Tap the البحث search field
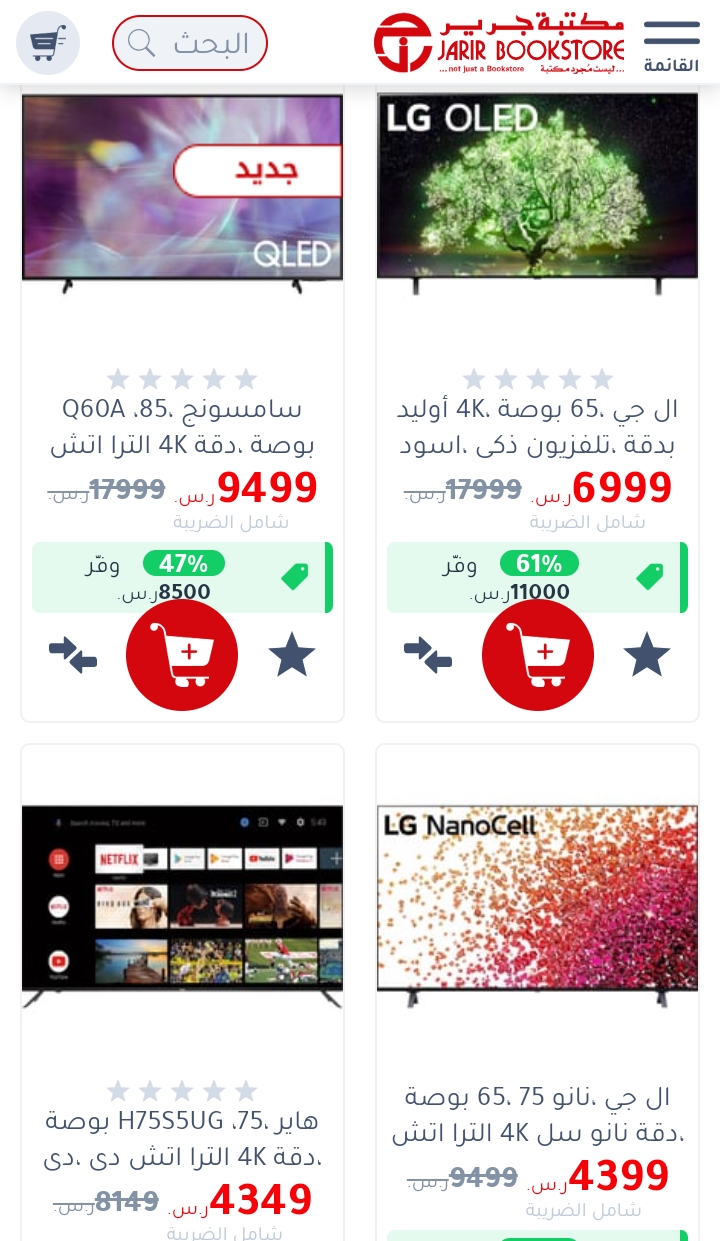 tap(190, 43)
